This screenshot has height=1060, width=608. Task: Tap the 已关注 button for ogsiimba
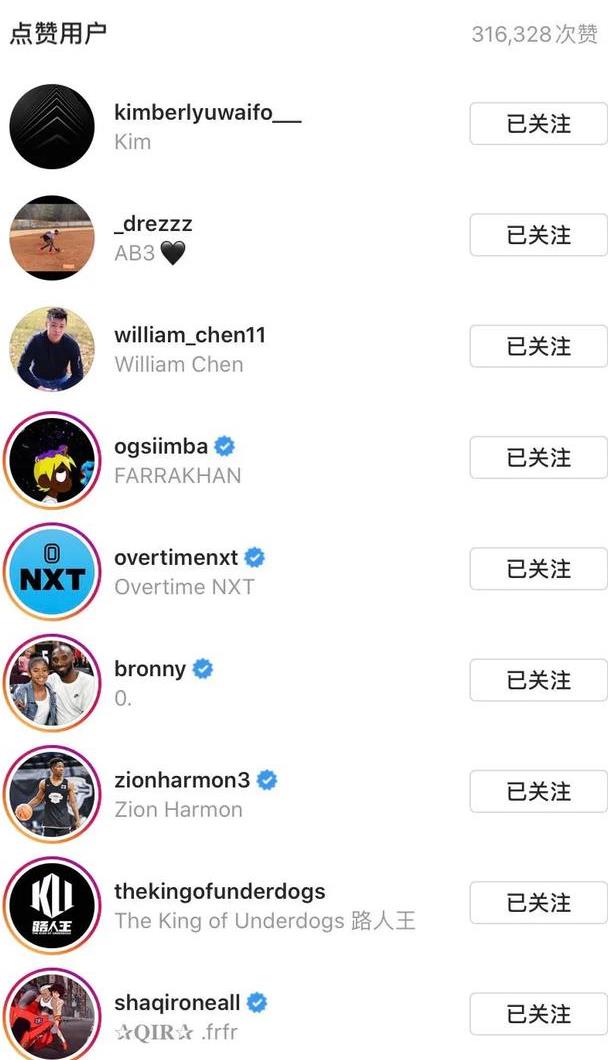pos(538,457)
